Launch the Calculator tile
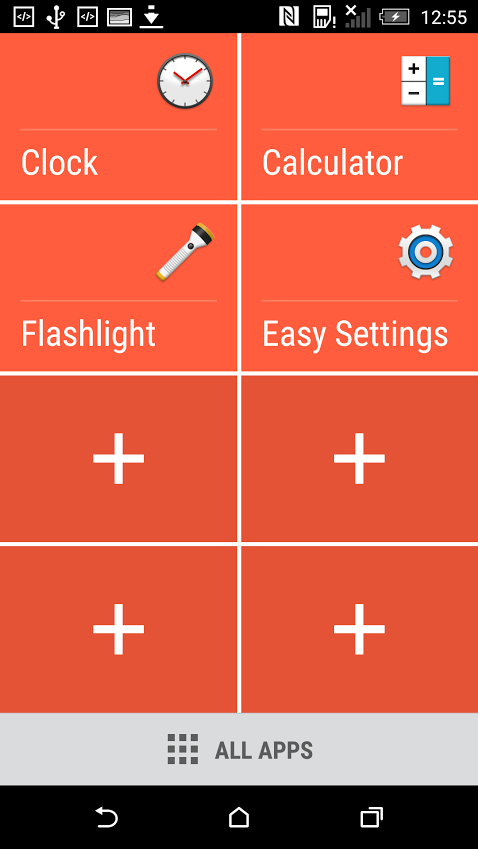Image resolution: width=478 pixels, height=849 pixels. 359,116
